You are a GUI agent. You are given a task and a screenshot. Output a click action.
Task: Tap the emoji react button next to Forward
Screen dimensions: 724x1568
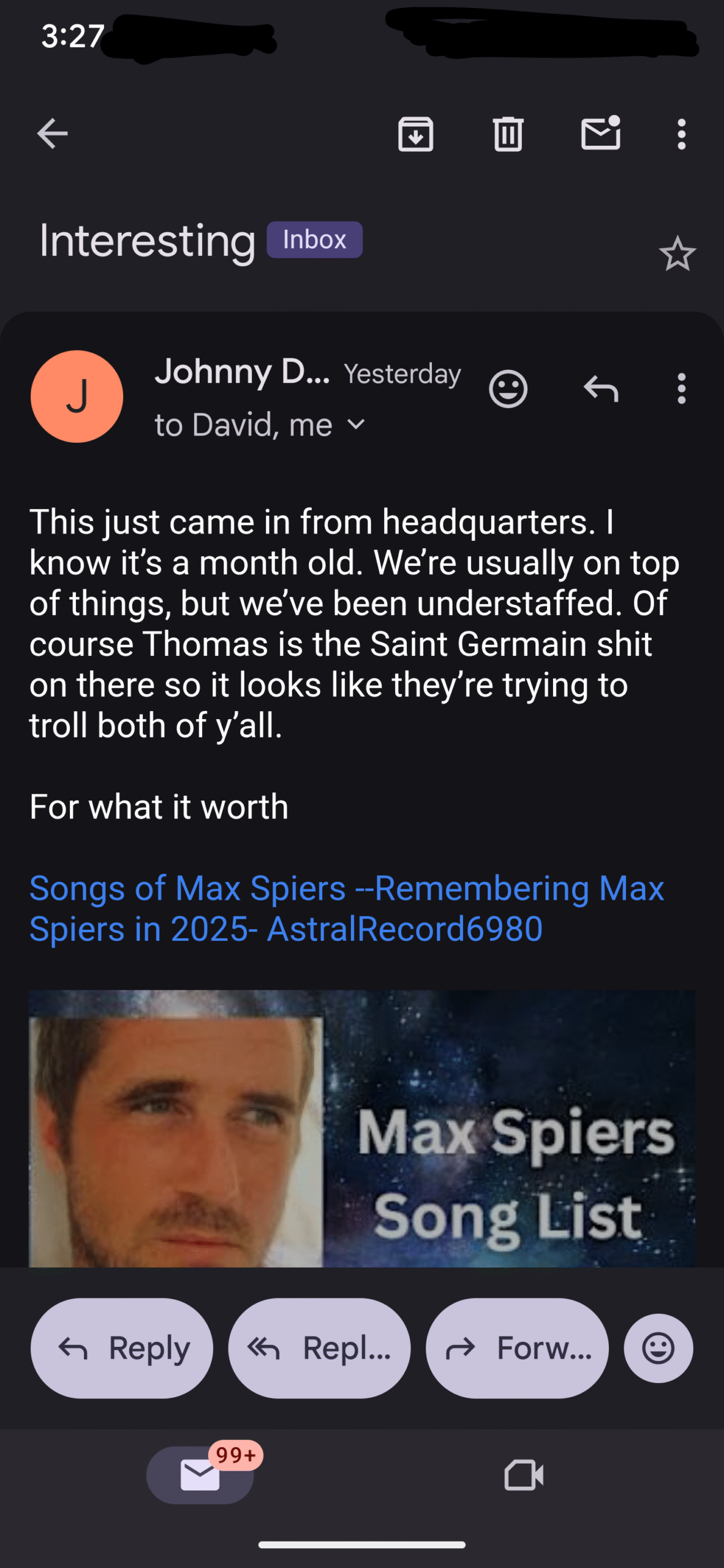(658, 1348)
